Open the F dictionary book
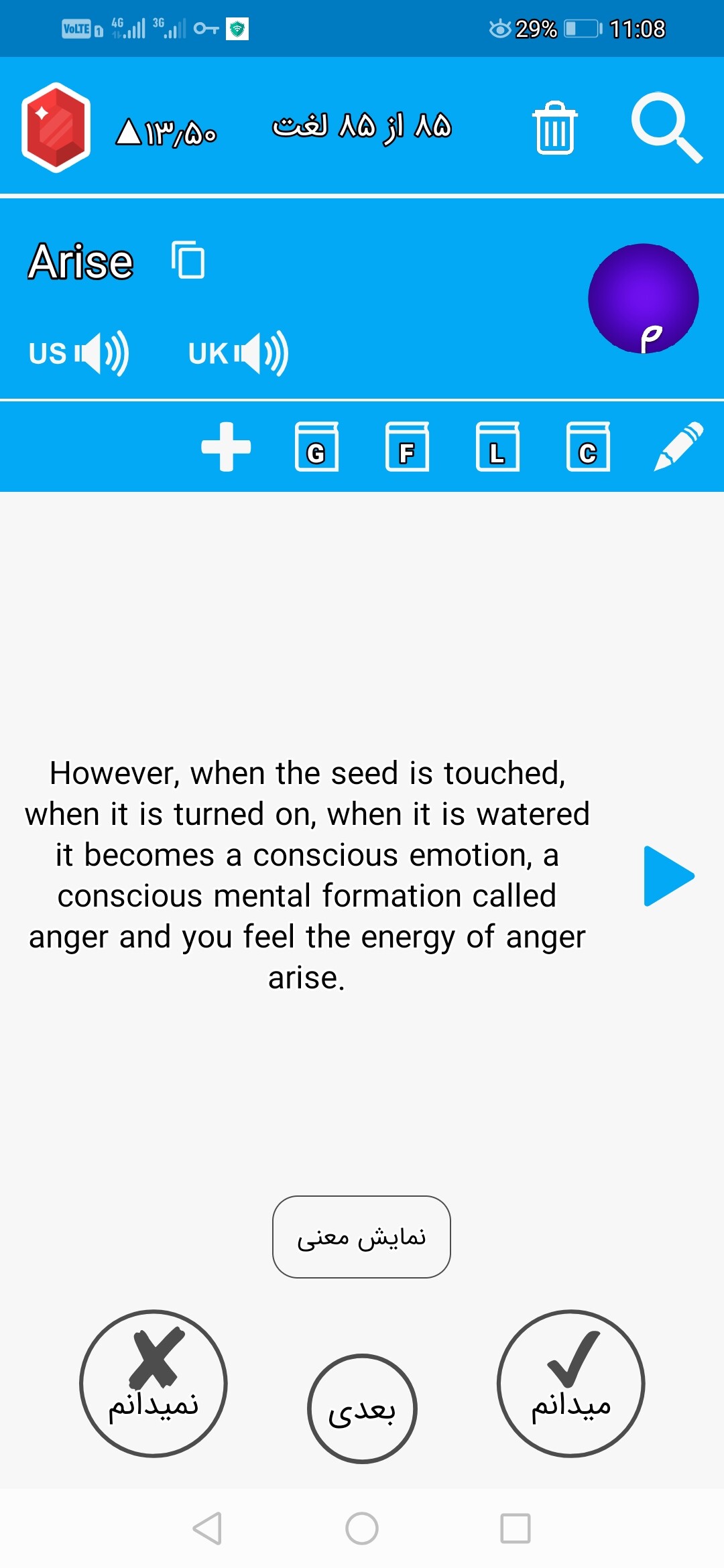The image size is (724, 1568). tap(407, 446)
